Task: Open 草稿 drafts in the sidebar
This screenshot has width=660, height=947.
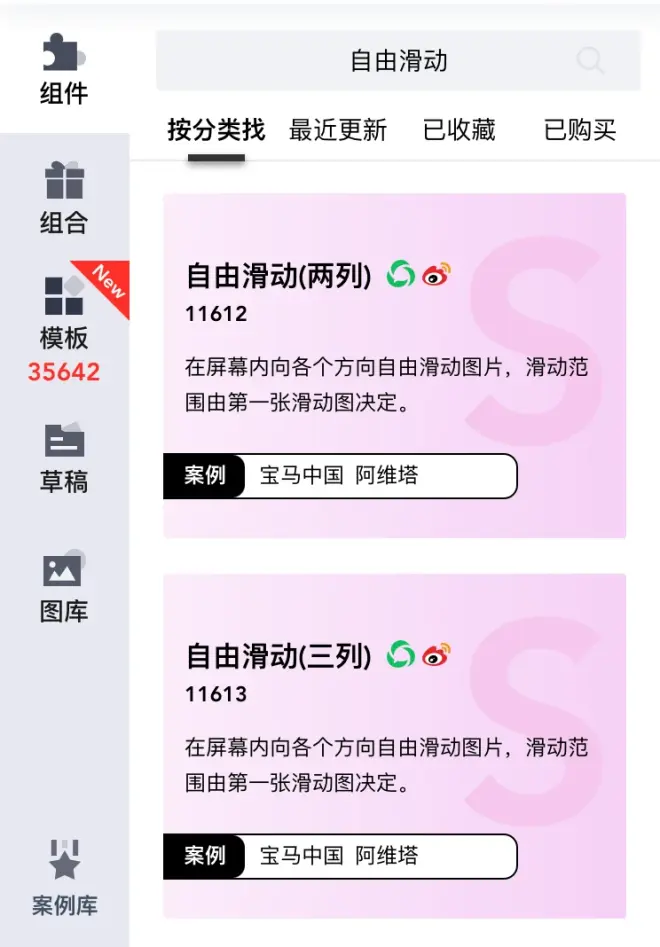Action: pyautogui.click(x=64, y=458)
